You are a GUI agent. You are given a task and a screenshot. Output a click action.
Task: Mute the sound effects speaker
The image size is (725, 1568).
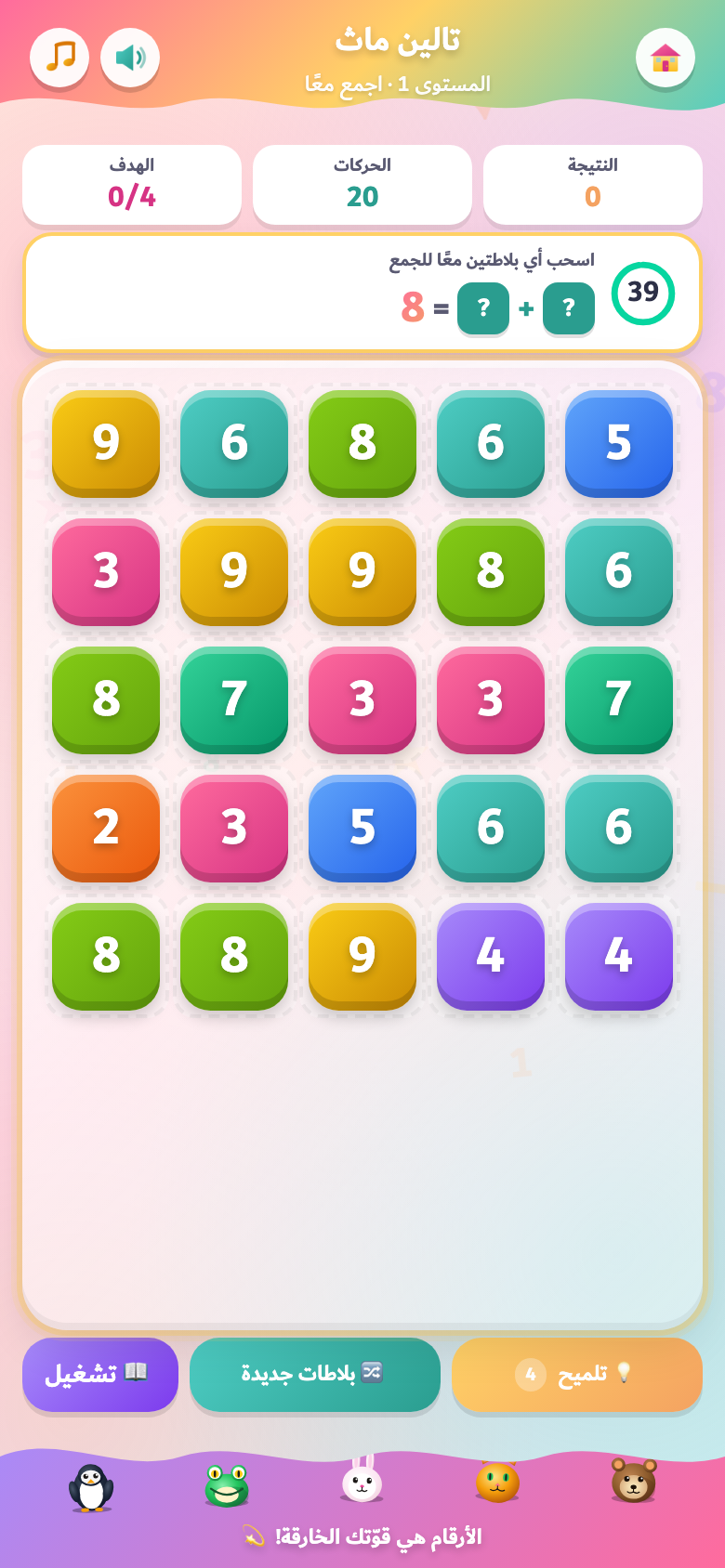[130, 58]
